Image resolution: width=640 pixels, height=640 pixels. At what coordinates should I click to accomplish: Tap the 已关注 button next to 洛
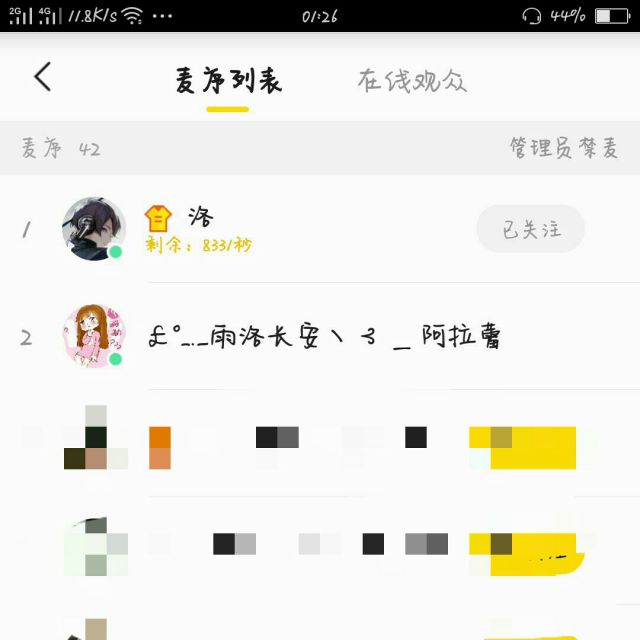click(x=530, y=229)
